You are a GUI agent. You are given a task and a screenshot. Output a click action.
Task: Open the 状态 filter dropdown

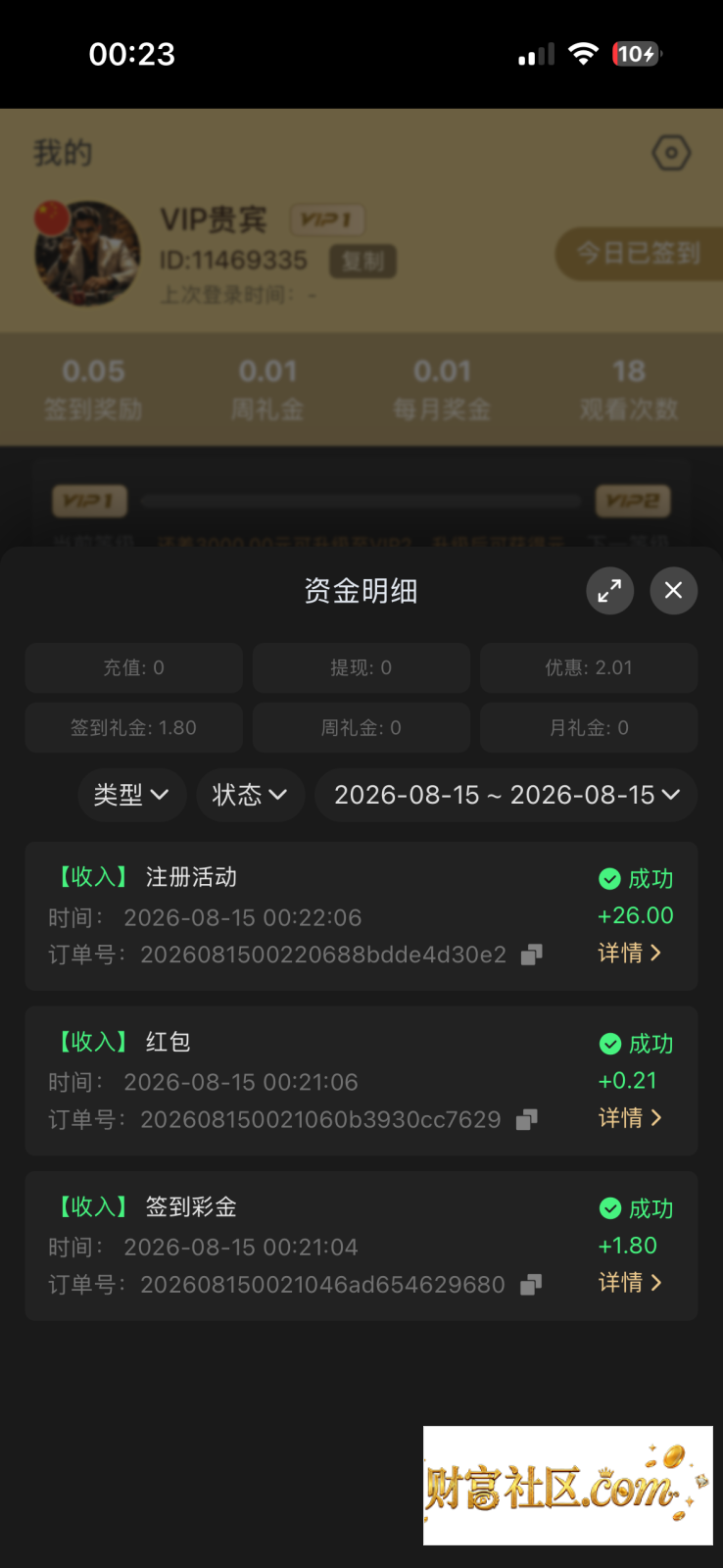tap(251, 794)
